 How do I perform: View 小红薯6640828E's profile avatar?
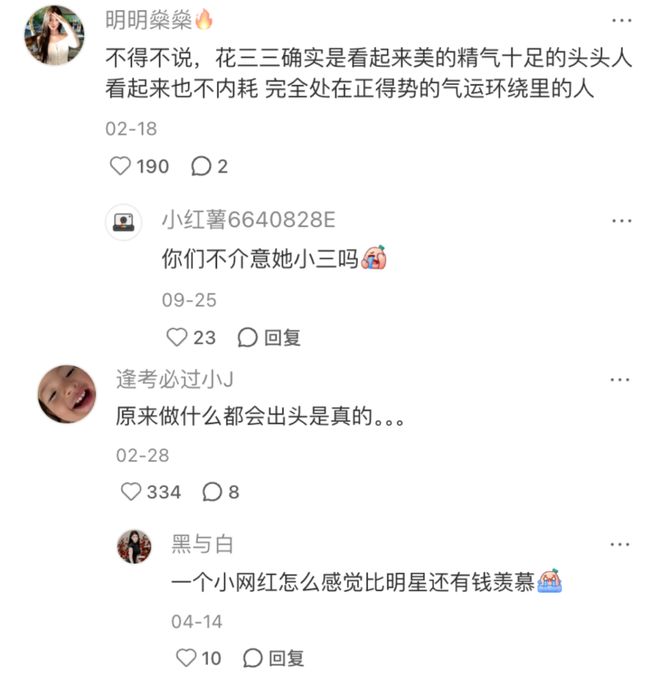coord(123,221)
